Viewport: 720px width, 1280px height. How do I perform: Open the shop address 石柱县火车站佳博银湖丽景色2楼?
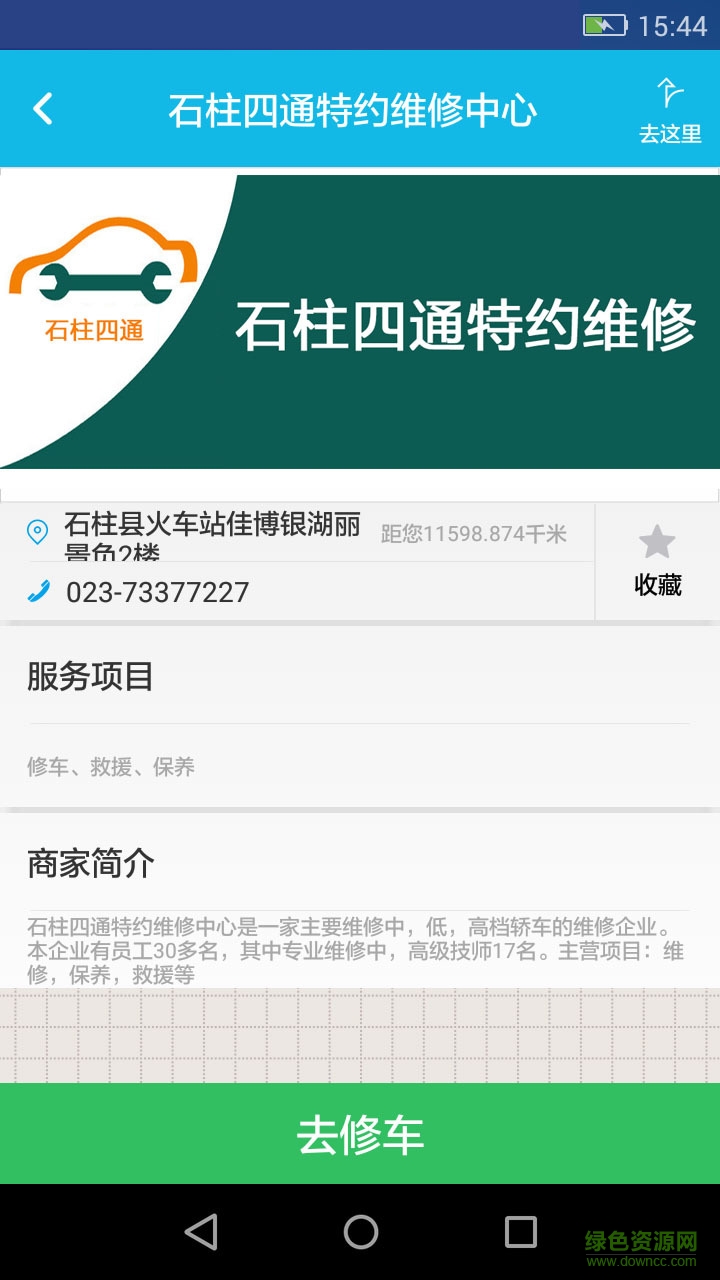click(x=212, y=533)
